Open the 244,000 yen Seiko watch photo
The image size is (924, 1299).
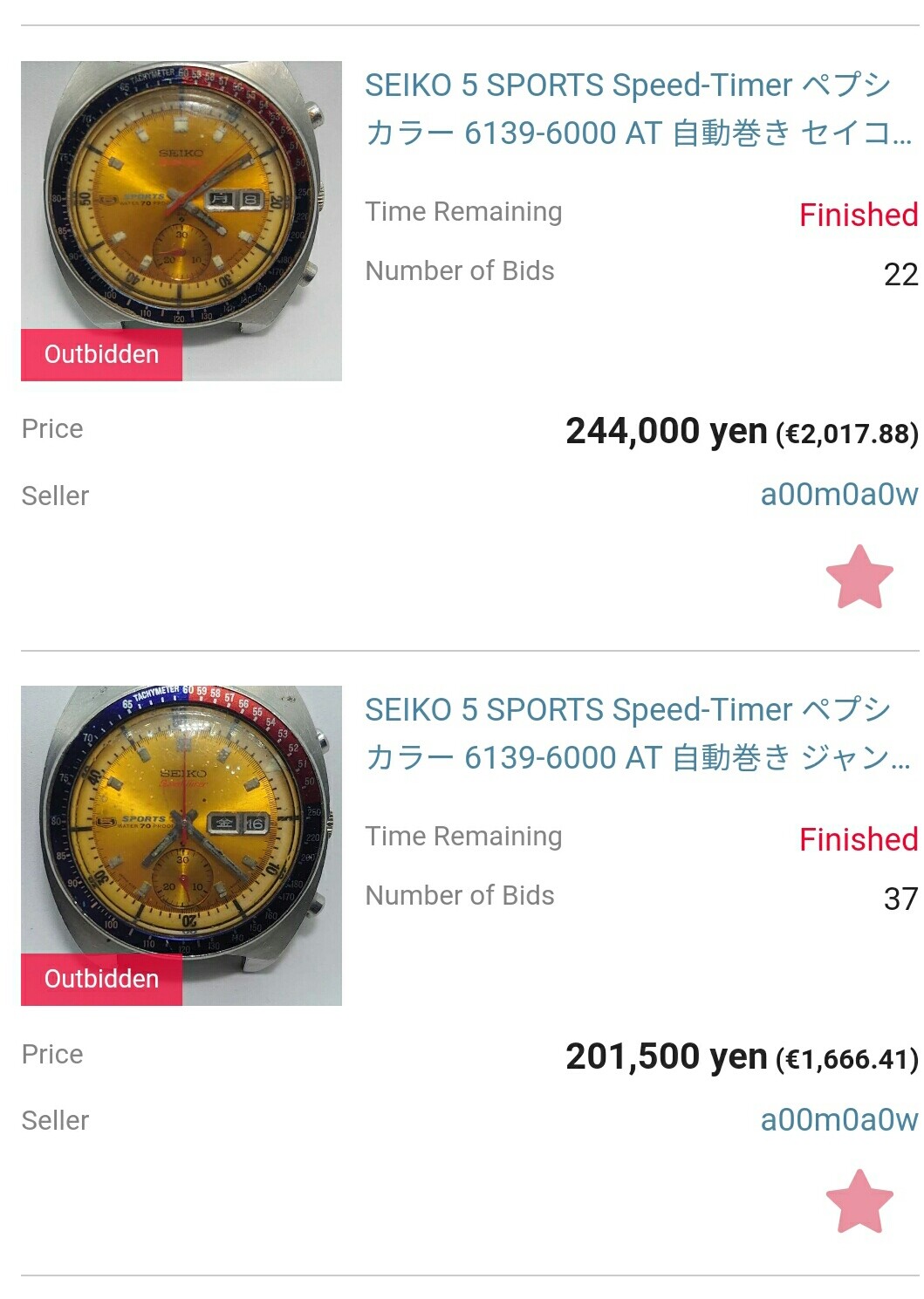pos(181,220)
